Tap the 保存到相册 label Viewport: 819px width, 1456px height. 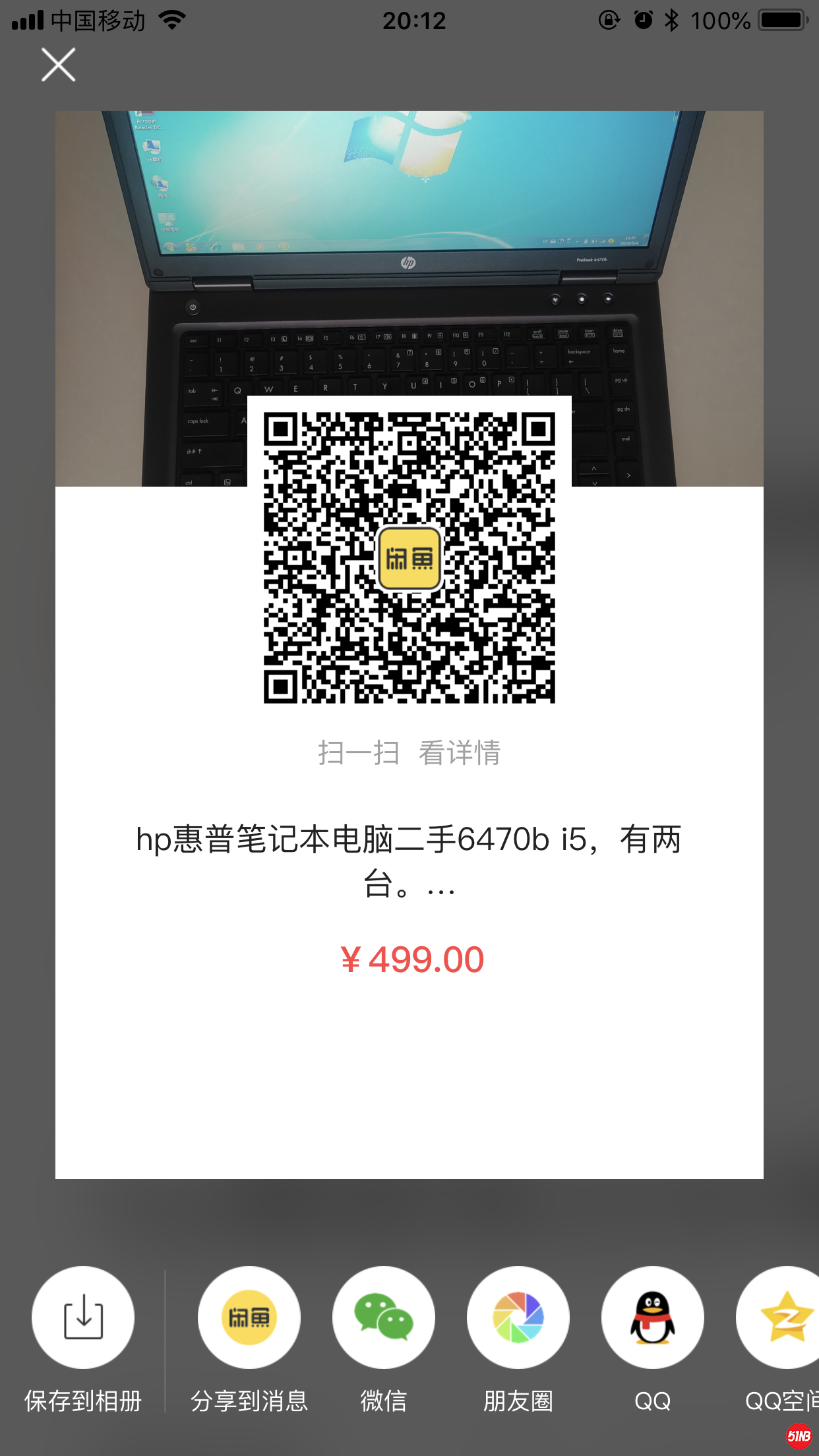coord(82,1400)
